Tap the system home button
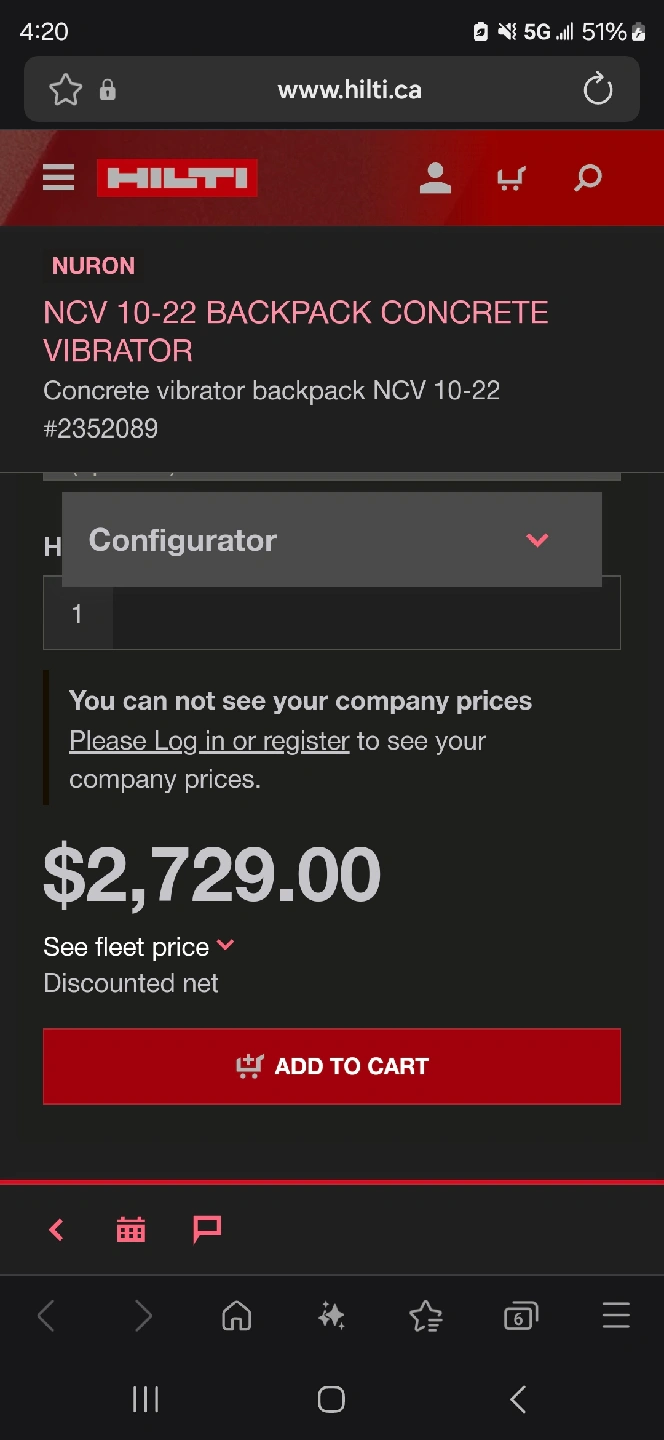 tap(331, 1399)
